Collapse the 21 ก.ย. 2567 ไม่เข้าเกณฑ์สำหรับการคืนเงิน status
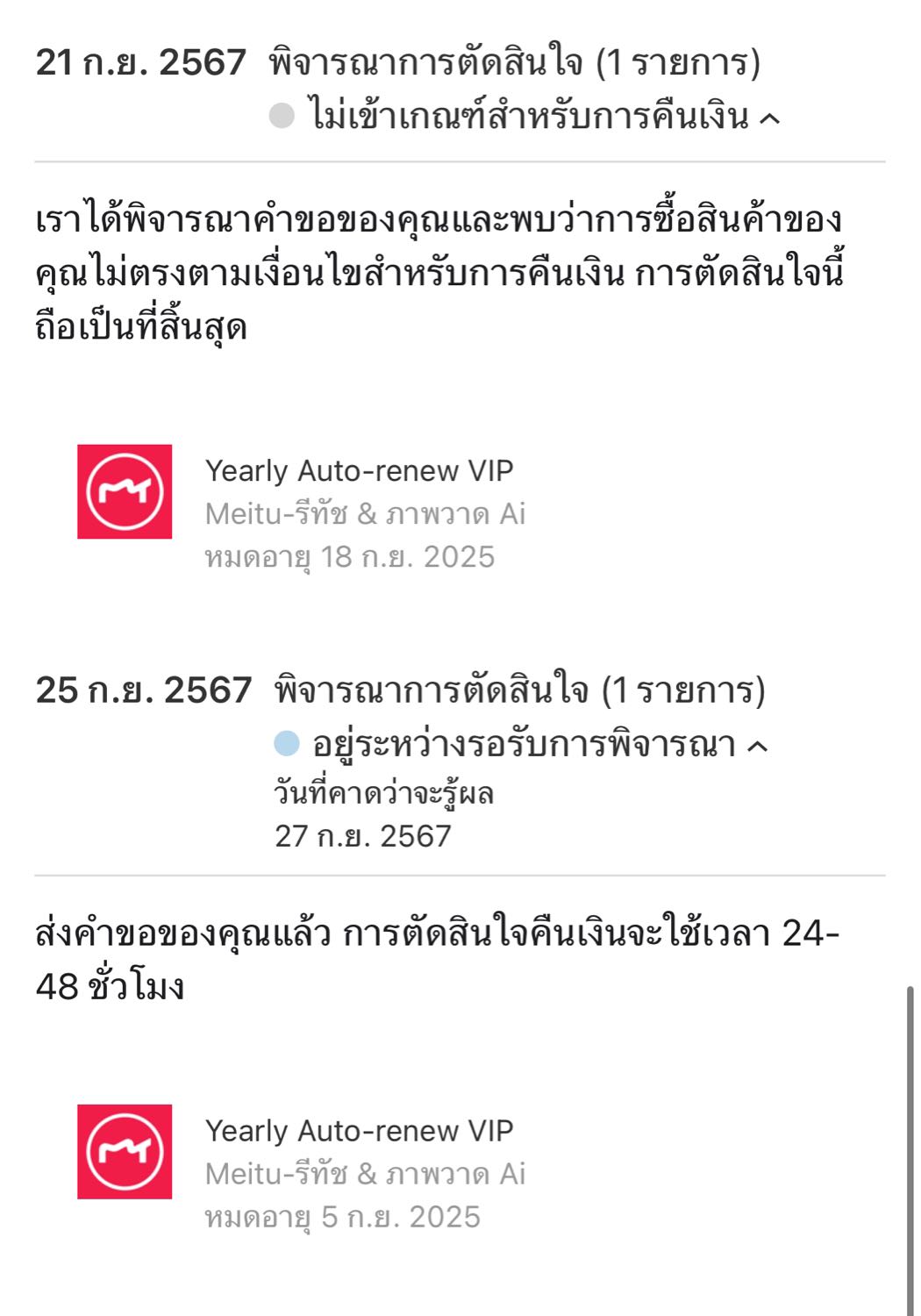Image resolution: width=921 pixels, height=1316 pixels. click(769, 118)
